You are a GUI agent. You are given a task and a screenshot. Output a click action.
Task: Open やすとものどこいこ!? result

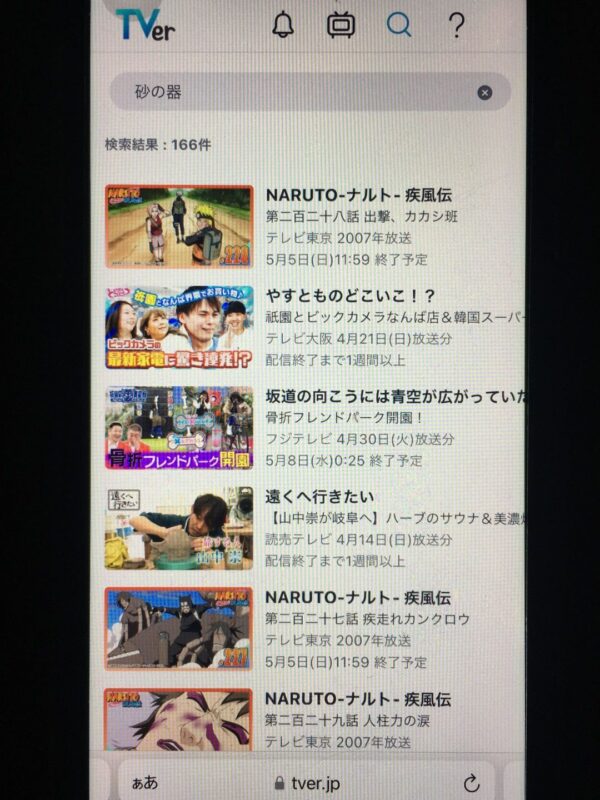coord(180,327)
